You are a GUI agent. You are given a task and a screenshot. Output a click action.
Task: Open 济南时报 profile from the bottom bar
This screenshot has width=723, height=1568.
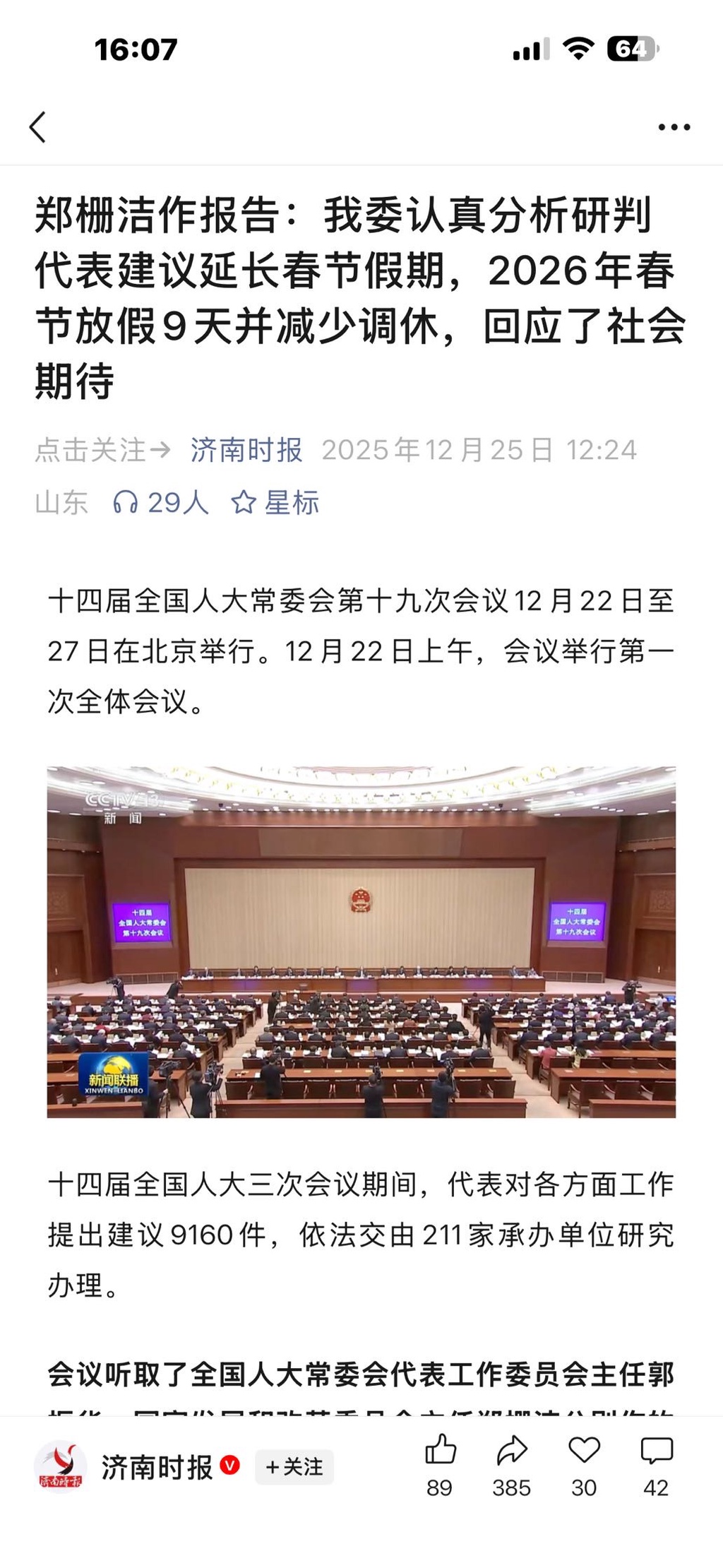coord(155,1467)
